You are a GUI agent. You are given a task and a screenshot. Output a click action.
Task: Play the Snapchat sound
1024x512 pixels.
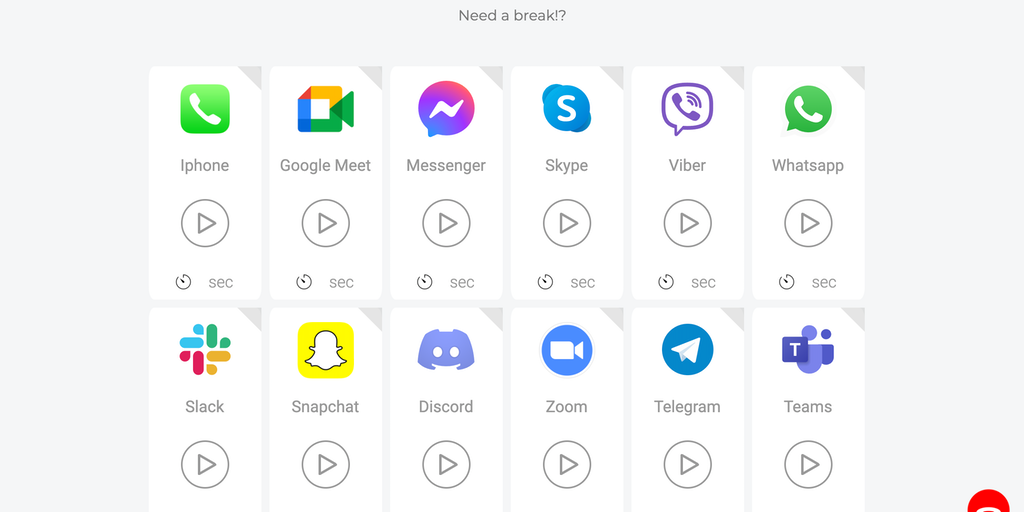325,464
